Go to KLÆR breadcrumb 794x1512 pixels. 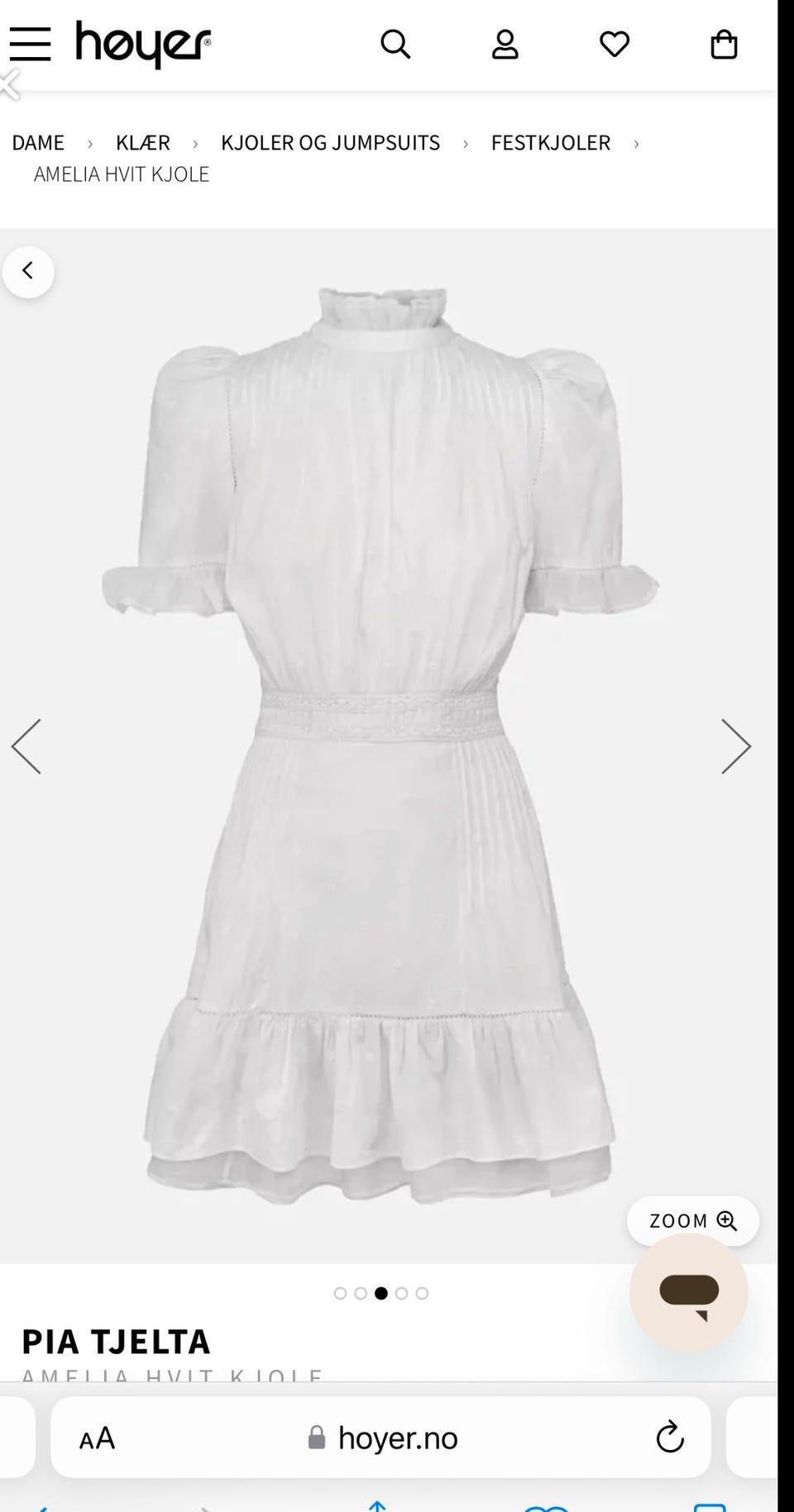142,143
